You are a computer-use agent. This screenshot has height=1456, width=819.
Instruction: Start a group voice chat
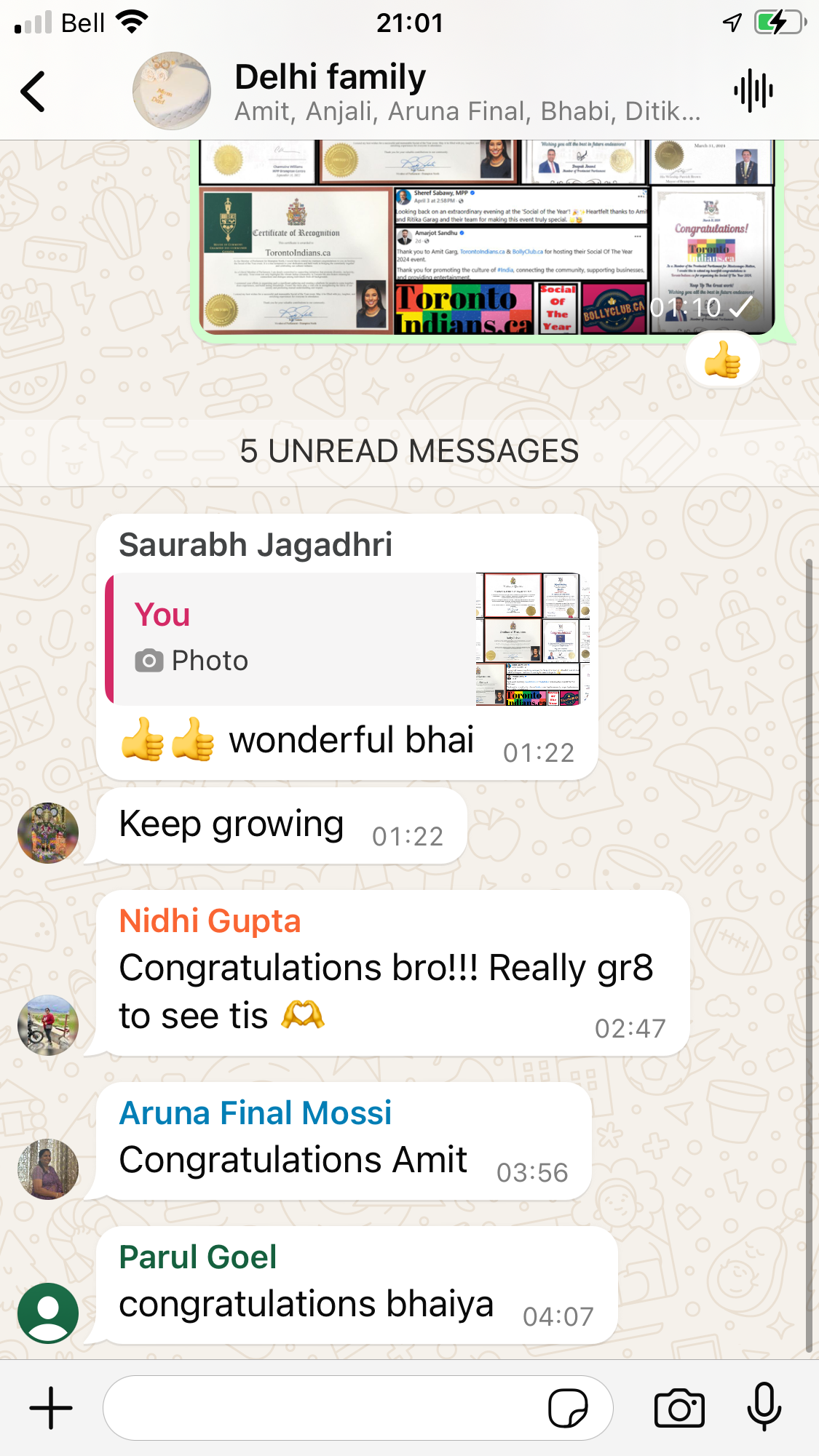click(753, 92)
